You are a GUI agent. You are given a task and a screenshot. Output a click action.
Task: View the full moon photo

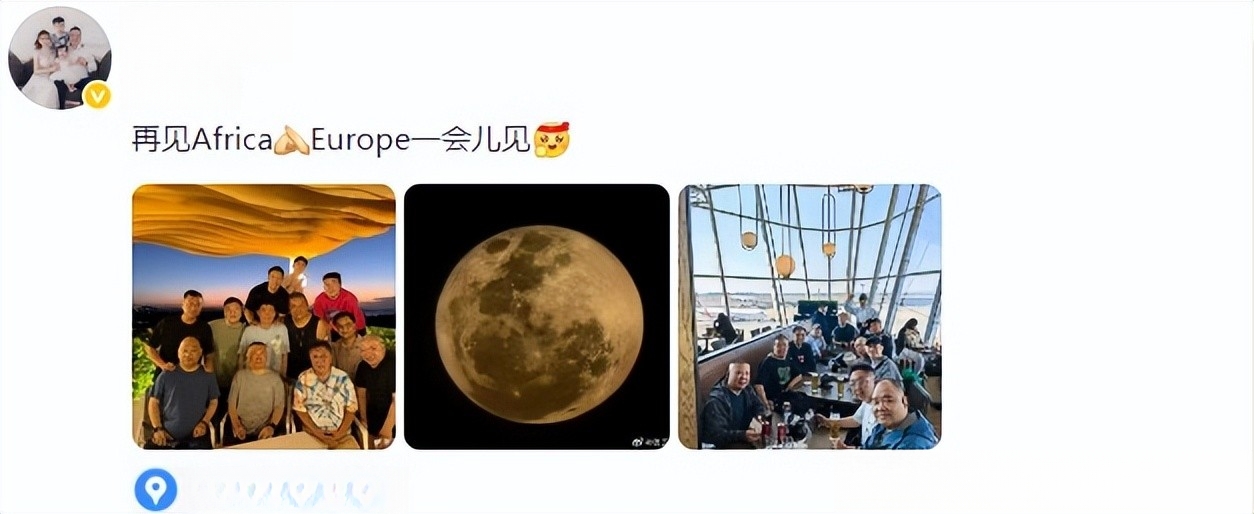[x=537, y=316]
